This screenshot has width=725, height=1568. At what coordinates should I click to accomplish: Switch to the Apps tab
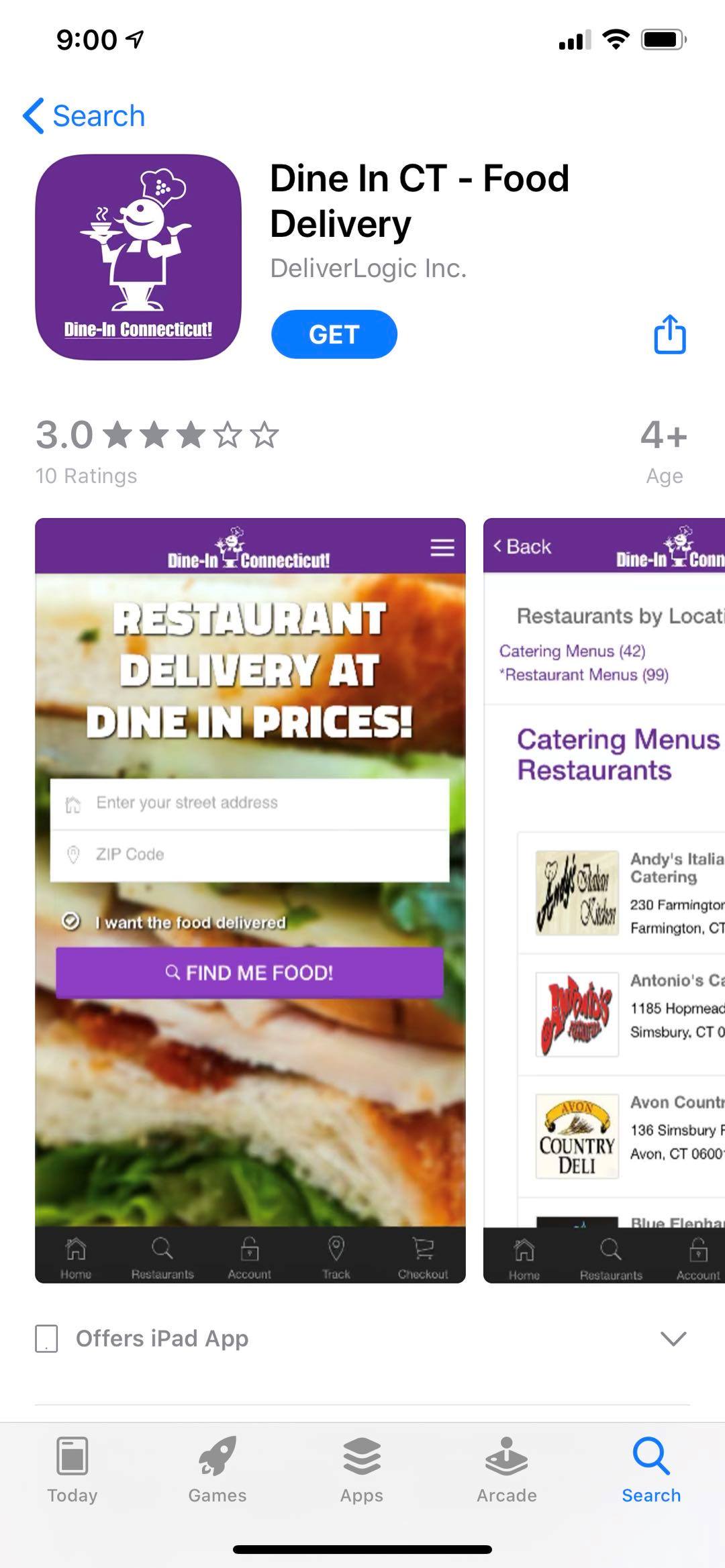point(362,1471)
